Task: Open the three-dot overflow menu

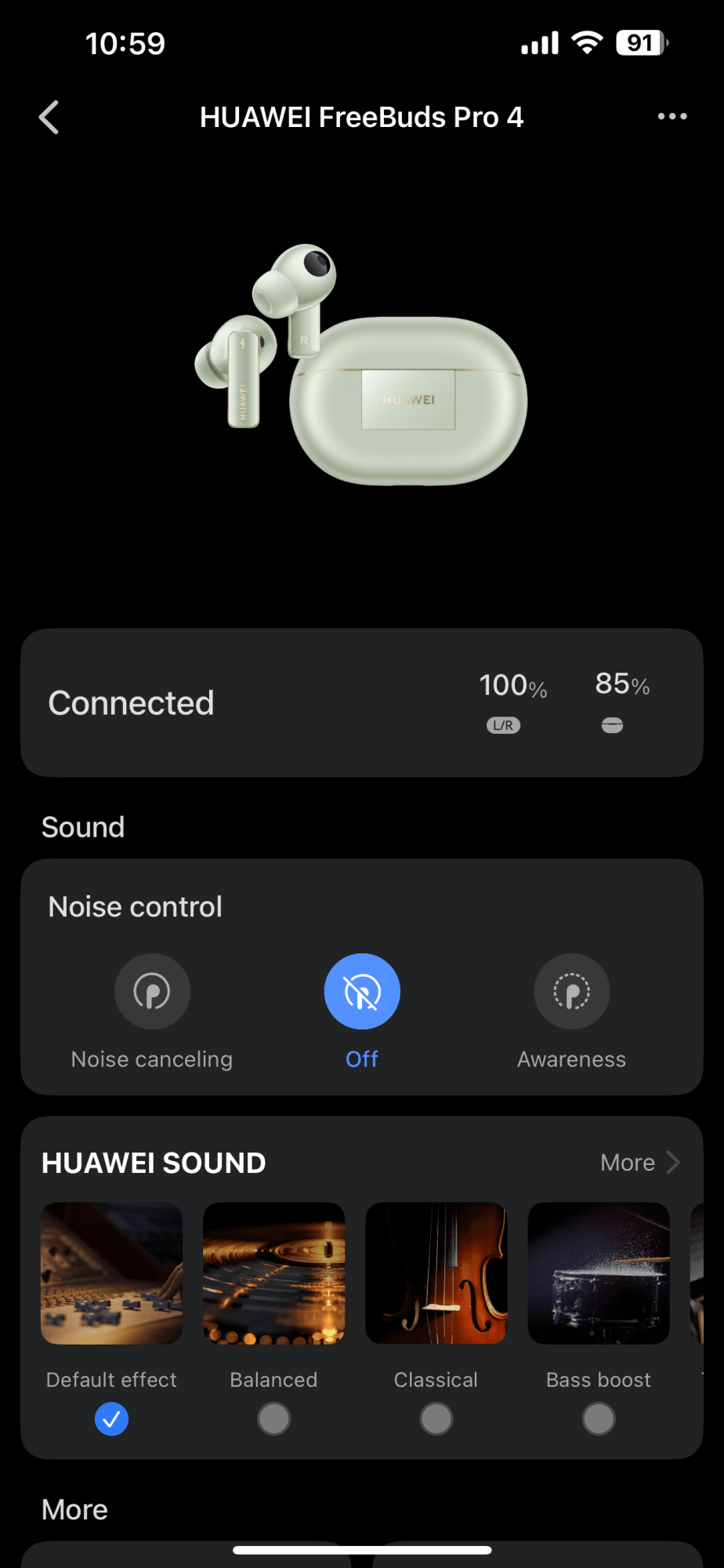Action: tap(672, 117)
